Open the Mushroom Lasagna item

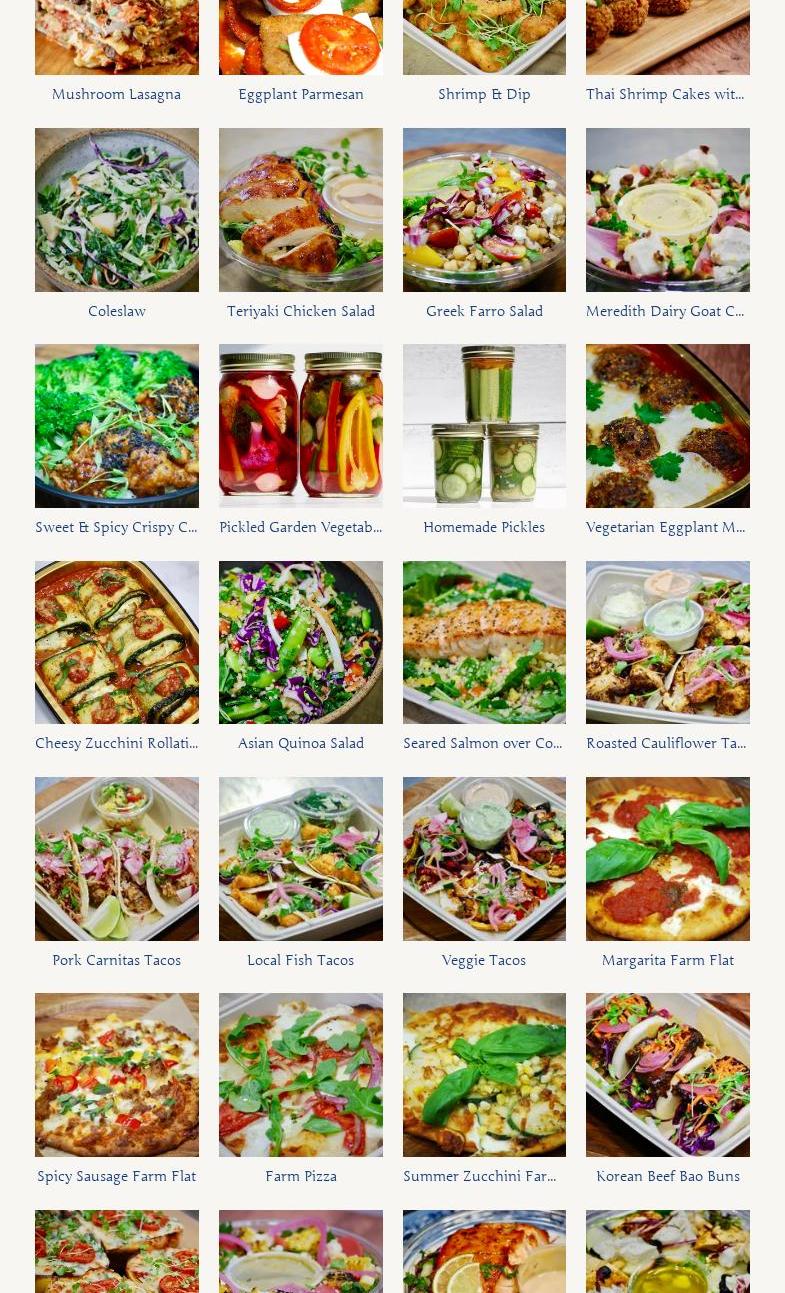(x=117, y=40)
